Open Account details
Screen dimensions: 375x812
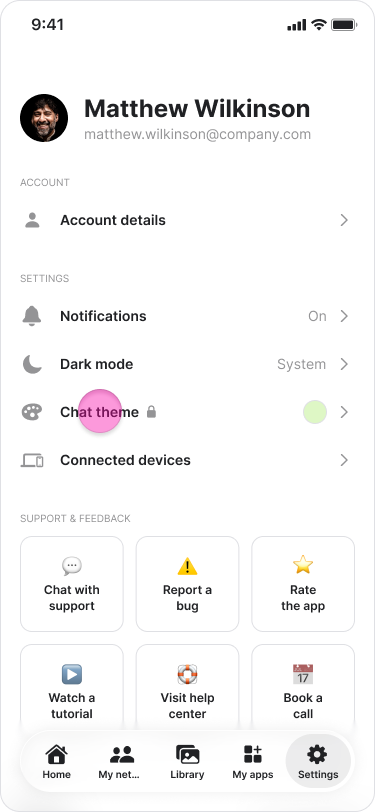pos(187,221)
